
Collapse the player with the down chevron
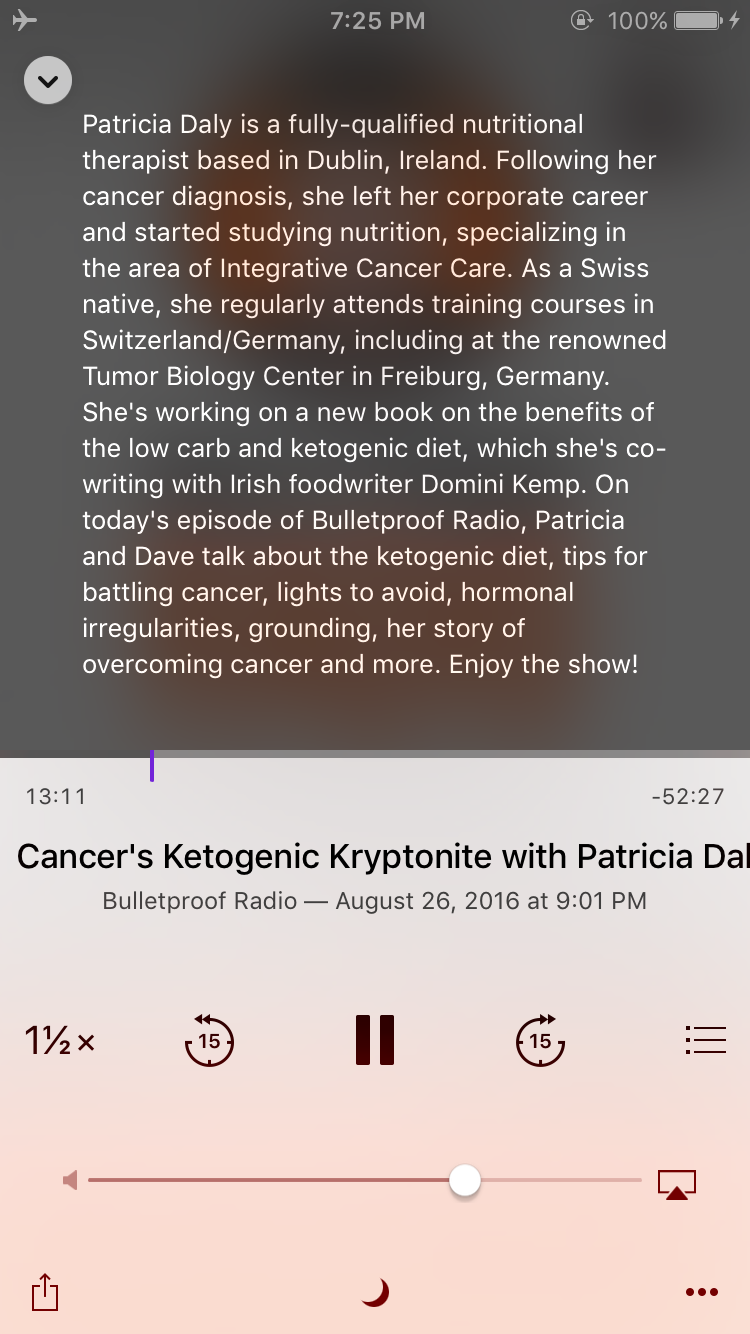point(48,80)
